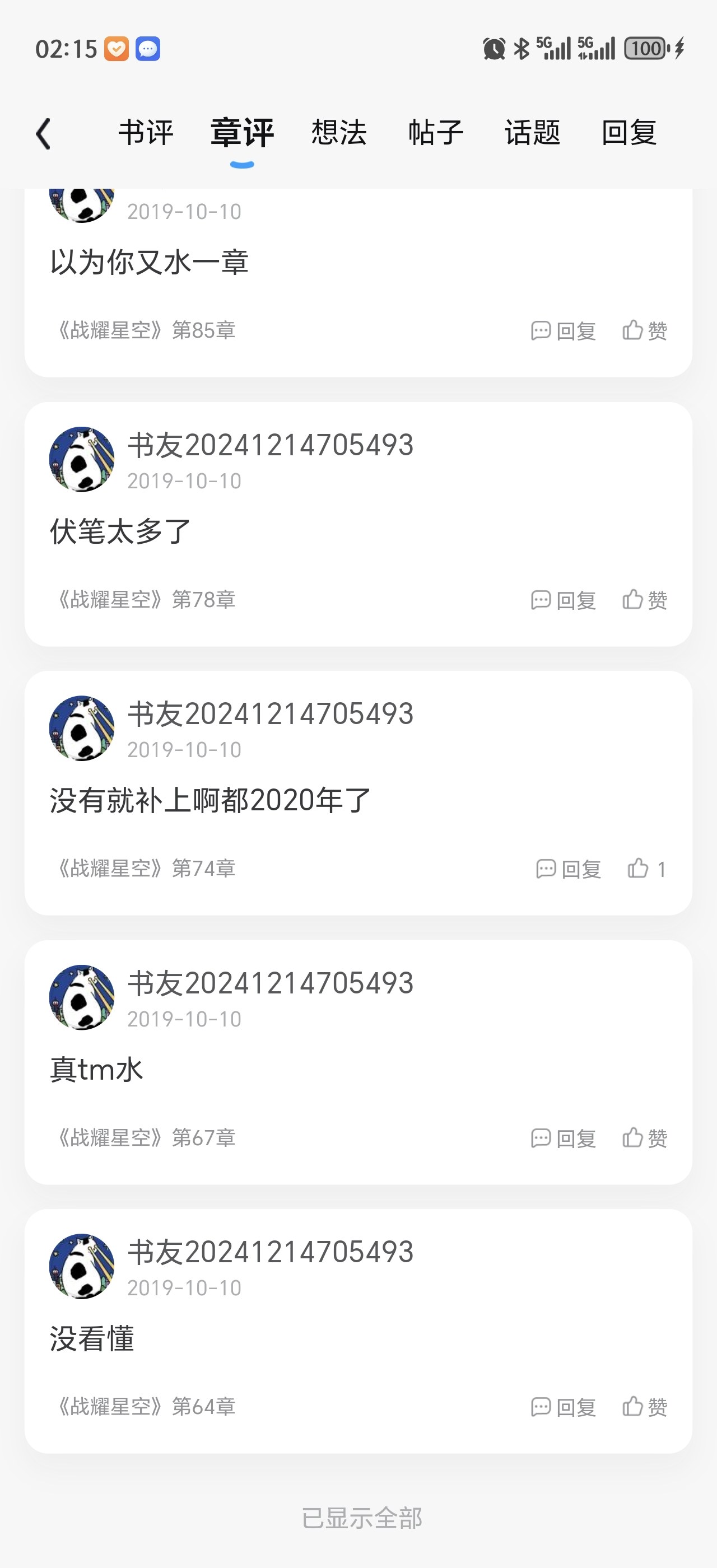717x1568 pixels.
Task: Open the 没有就补上啊都2020年了 comment card
Action: click(x=358, y=800)
